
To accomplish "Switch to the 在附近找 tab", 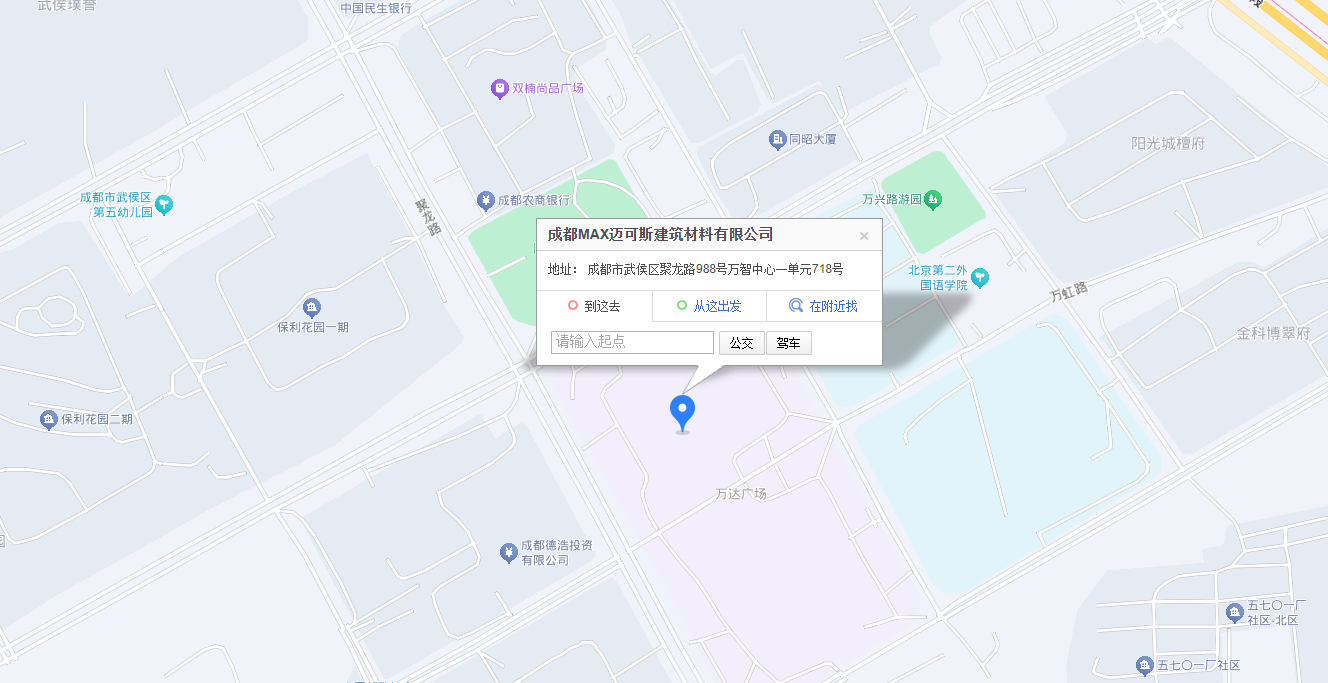I will pos(824,306).
